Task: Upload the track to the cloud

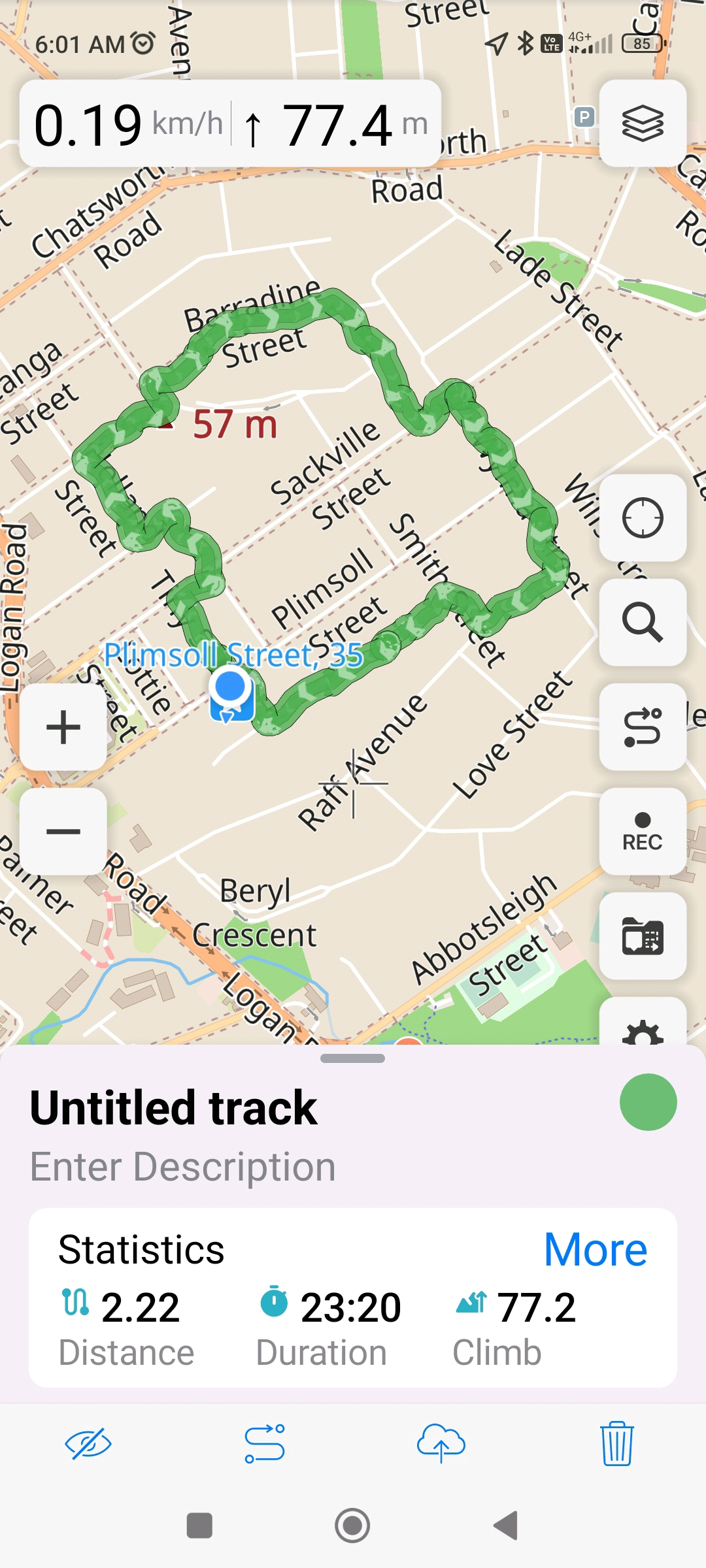Action: click(x=441, y=1444)
